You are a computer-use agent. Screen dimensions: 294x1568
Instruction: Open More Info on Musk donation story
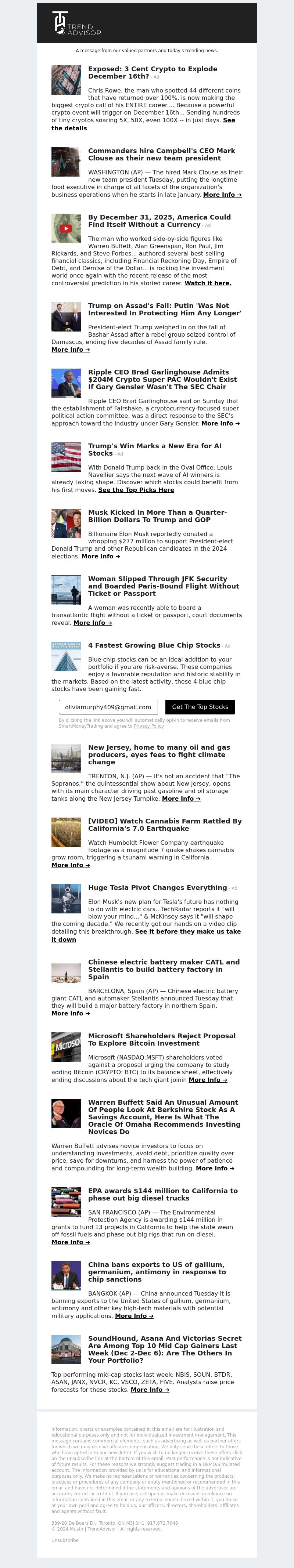pyautogui.click(x=100, y=556)
